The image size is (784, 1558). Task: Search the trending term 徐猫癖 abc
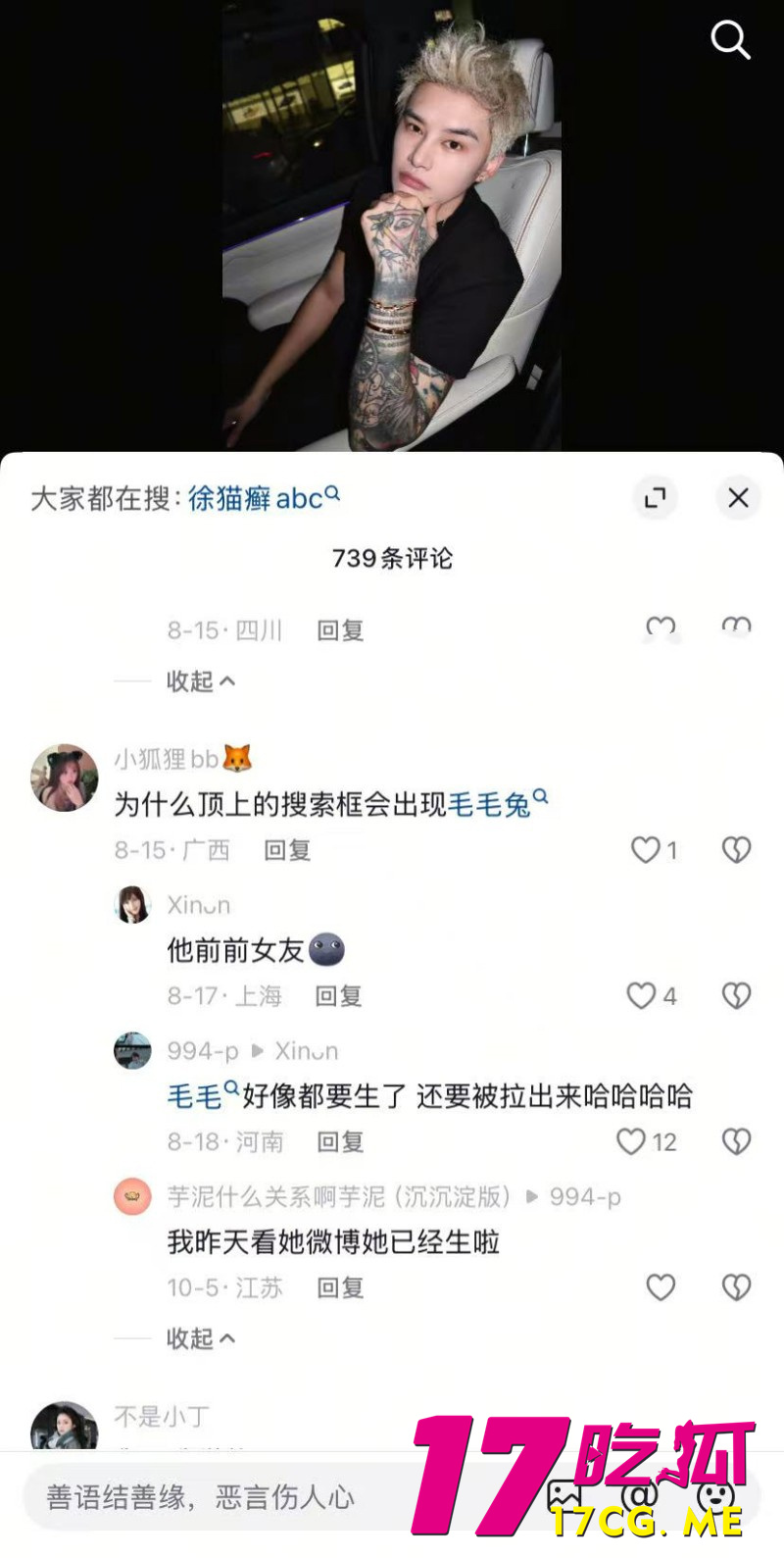click(263, 498)
